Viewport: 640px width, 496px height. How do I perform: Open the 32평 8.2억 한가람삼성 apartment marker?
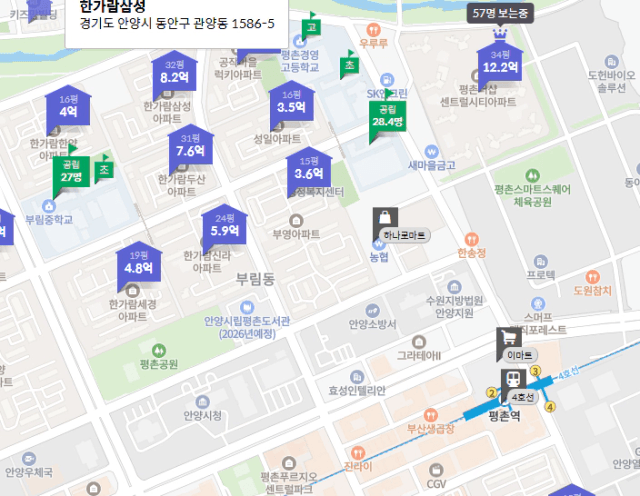pos(175,73)
